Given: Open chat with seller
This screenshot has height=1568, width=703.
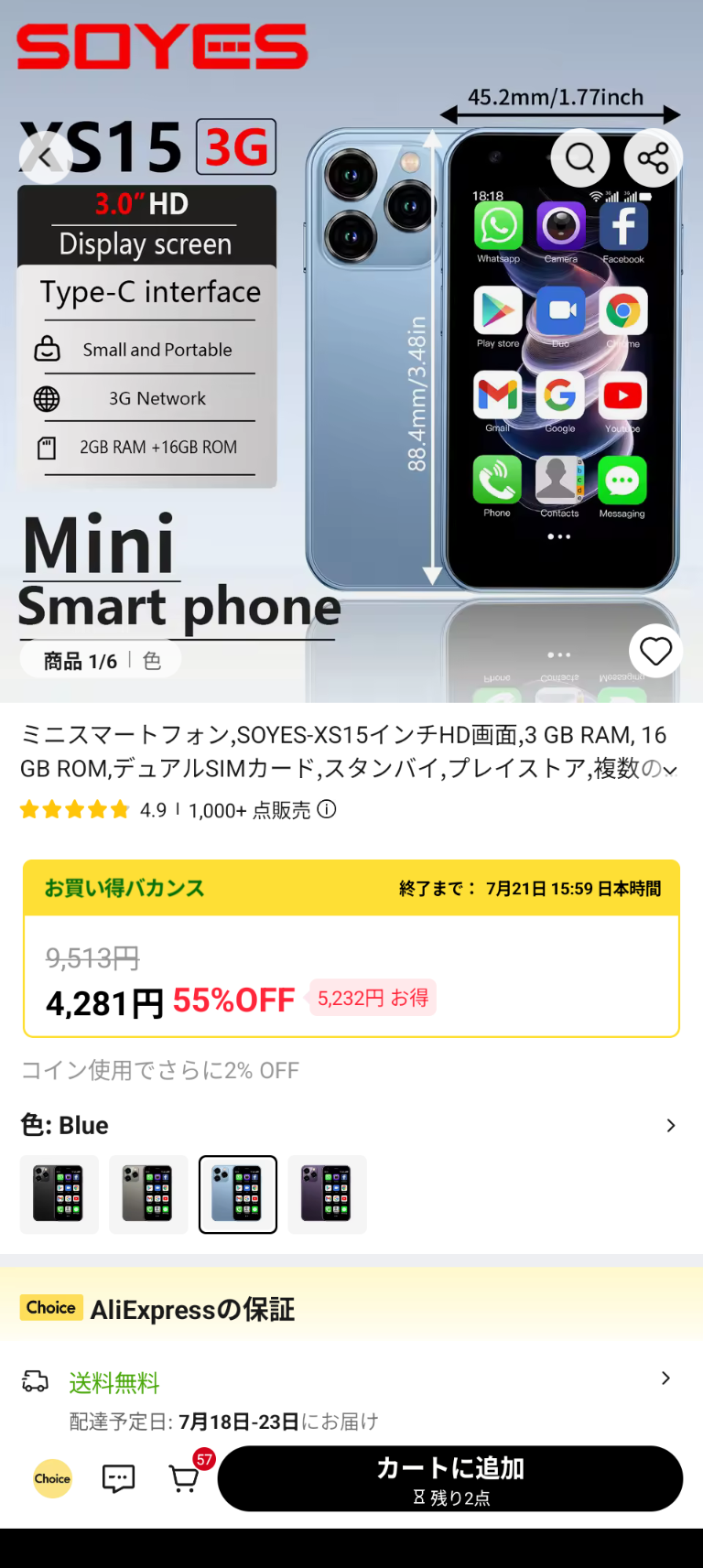Looking at the screenshot, I should click(118, 1477).
